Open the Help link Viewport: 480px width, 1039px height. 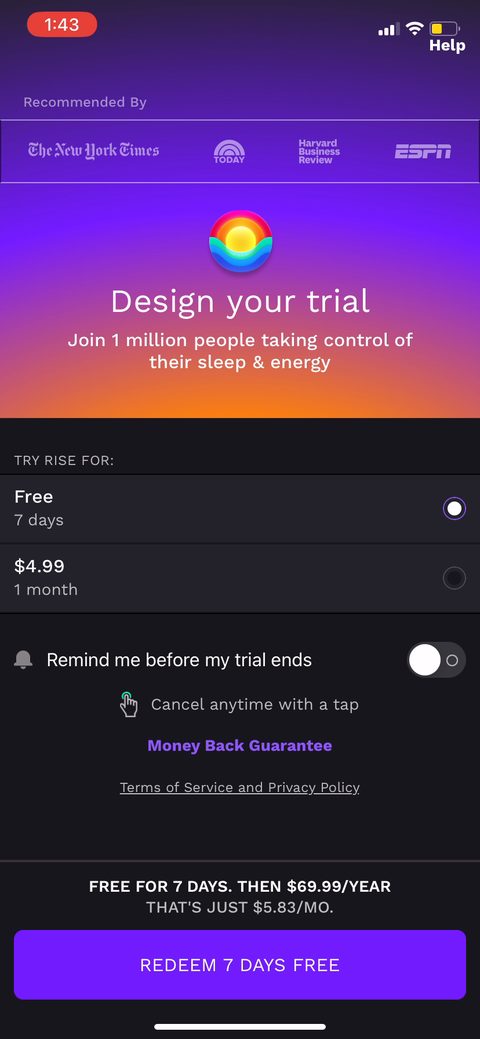pos(447,46)
